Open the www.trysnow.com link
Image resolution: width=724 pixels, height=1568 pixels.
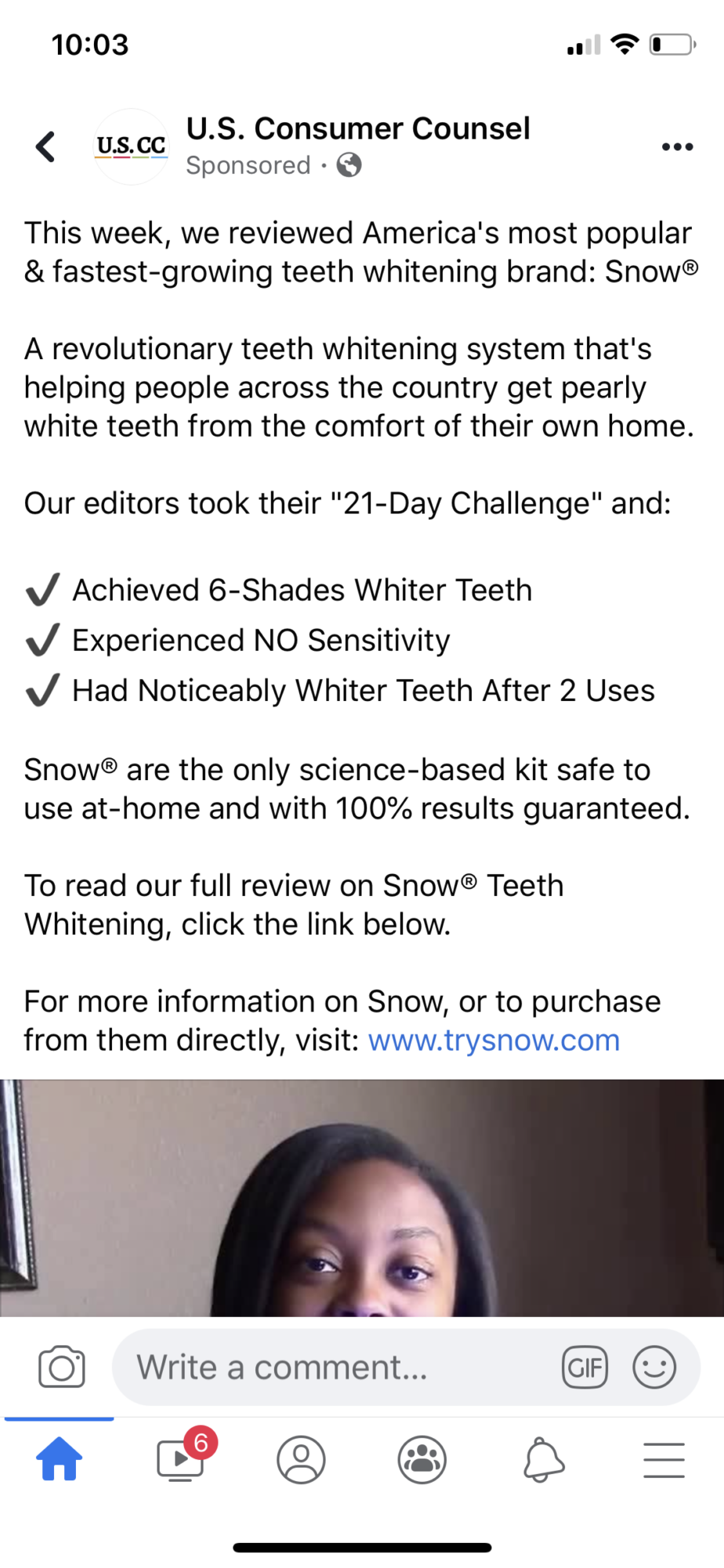pyautogui.click(x=494, y=1040)
